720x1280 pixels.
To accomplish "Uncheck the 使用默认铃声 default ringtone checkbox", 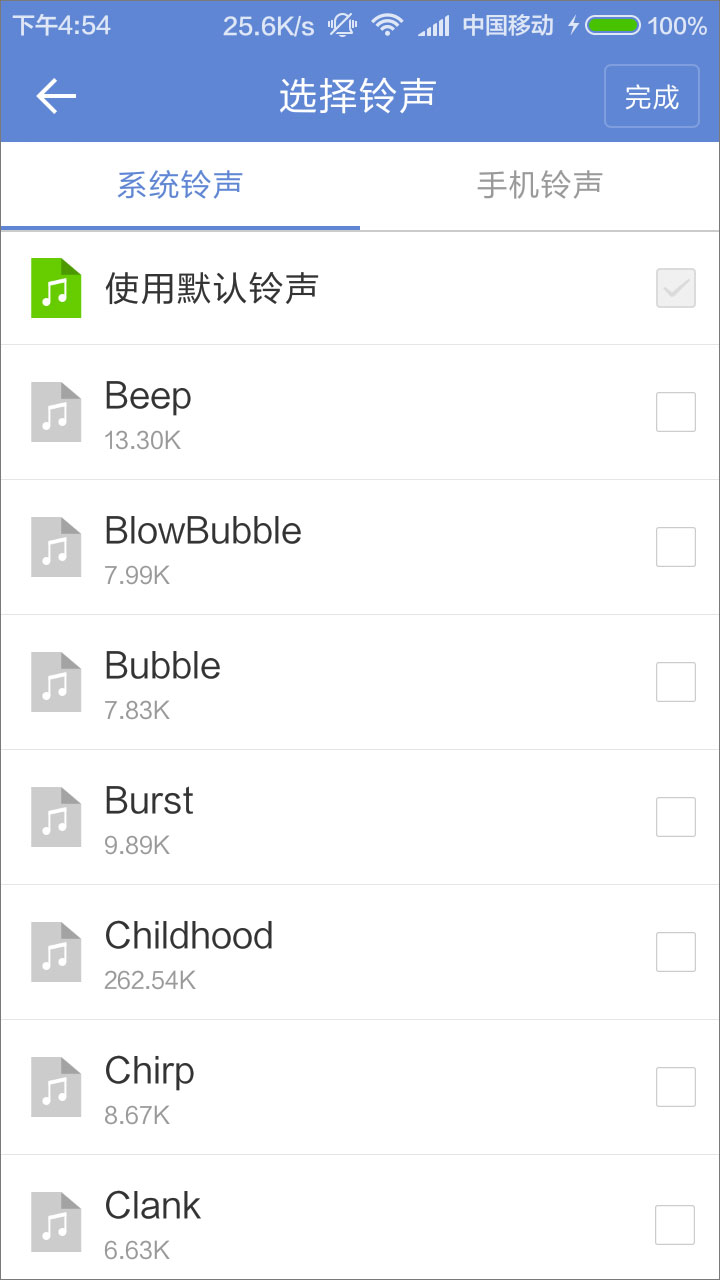I will coord(676,287).
